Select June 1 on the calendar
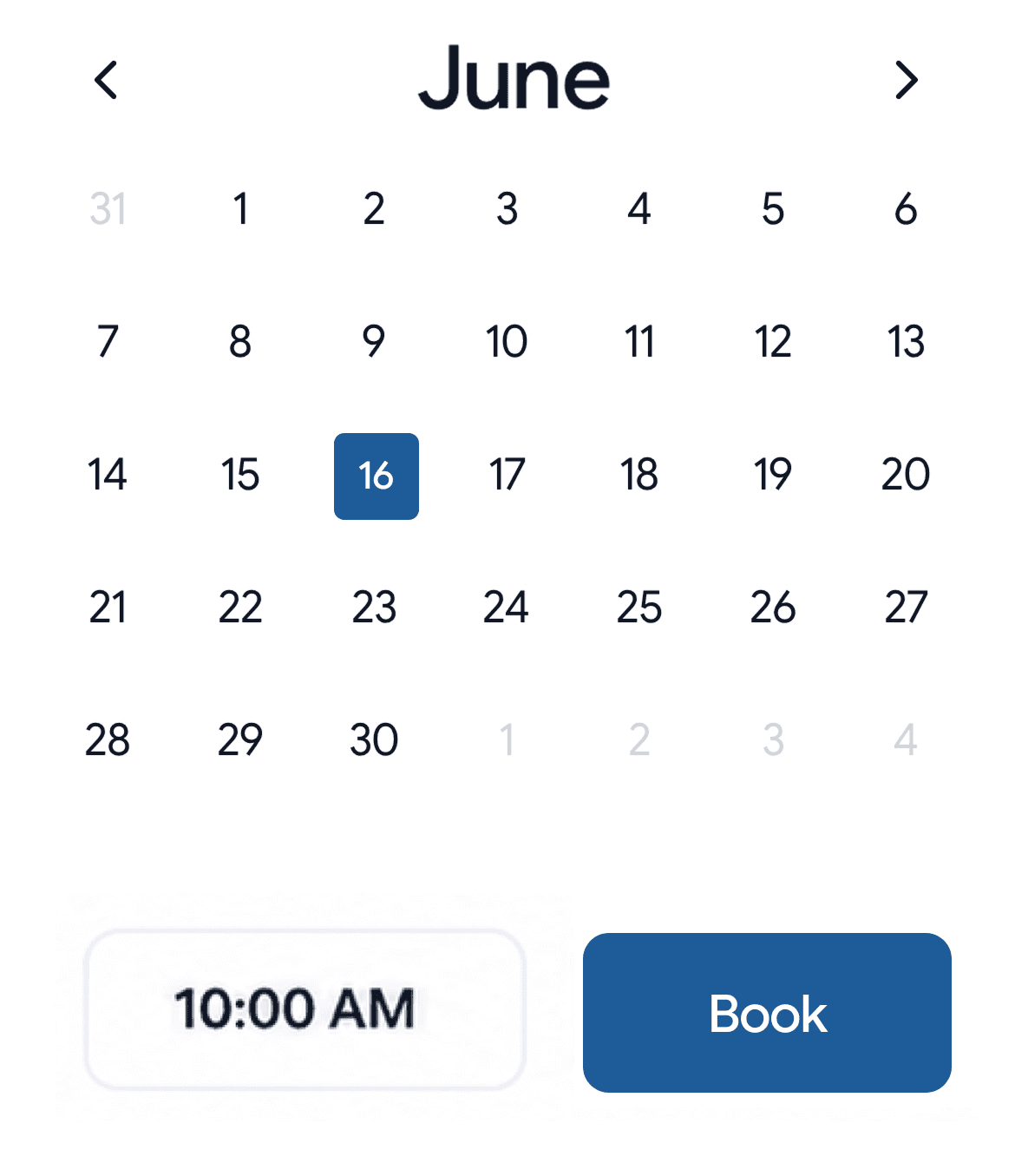The height and width of the screenshot is (1176, 1015). coord(241,208)
